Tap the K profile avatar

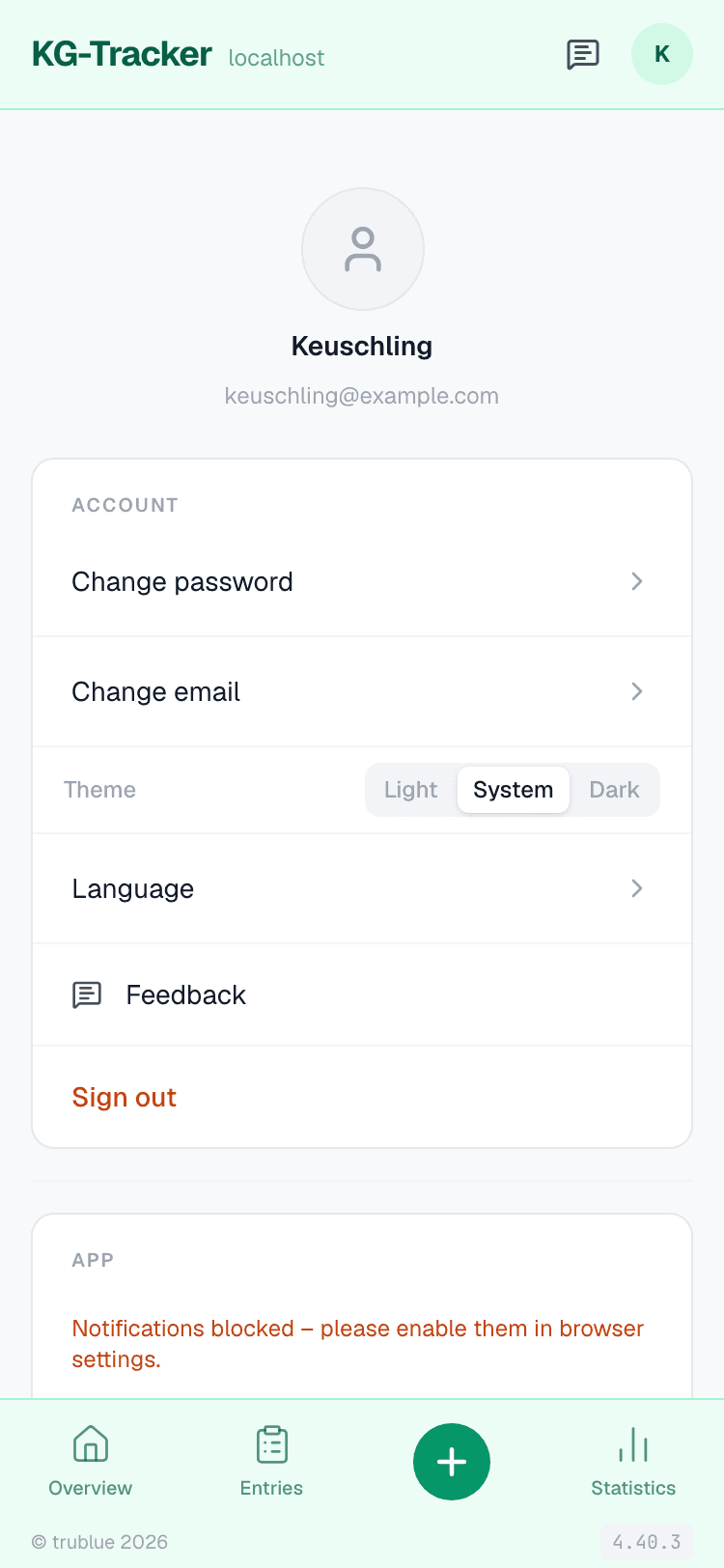pyautogui.click(x=662, y=54)
